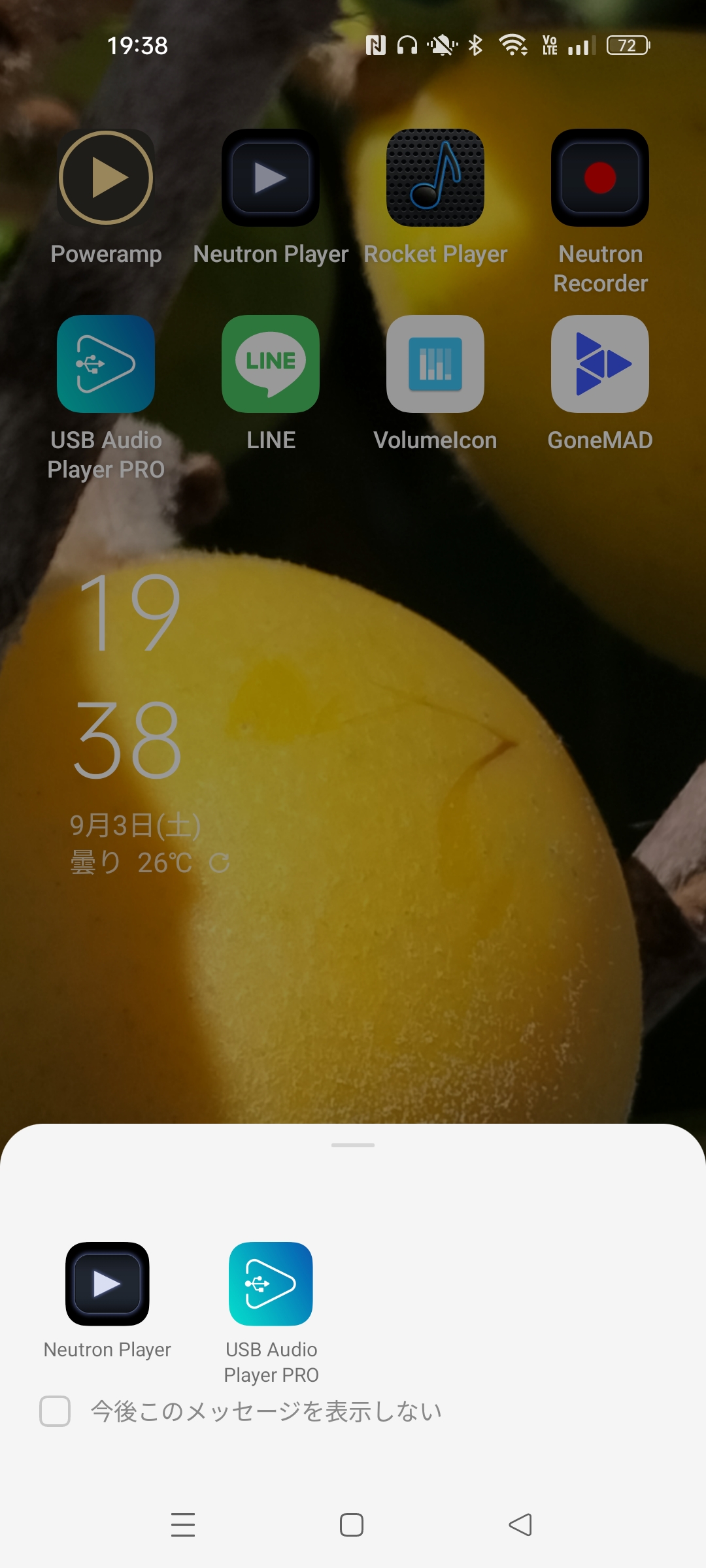This screenshot has height=1568, width=706.
Task: Check the don't show this message again box
Action: 55,1411
